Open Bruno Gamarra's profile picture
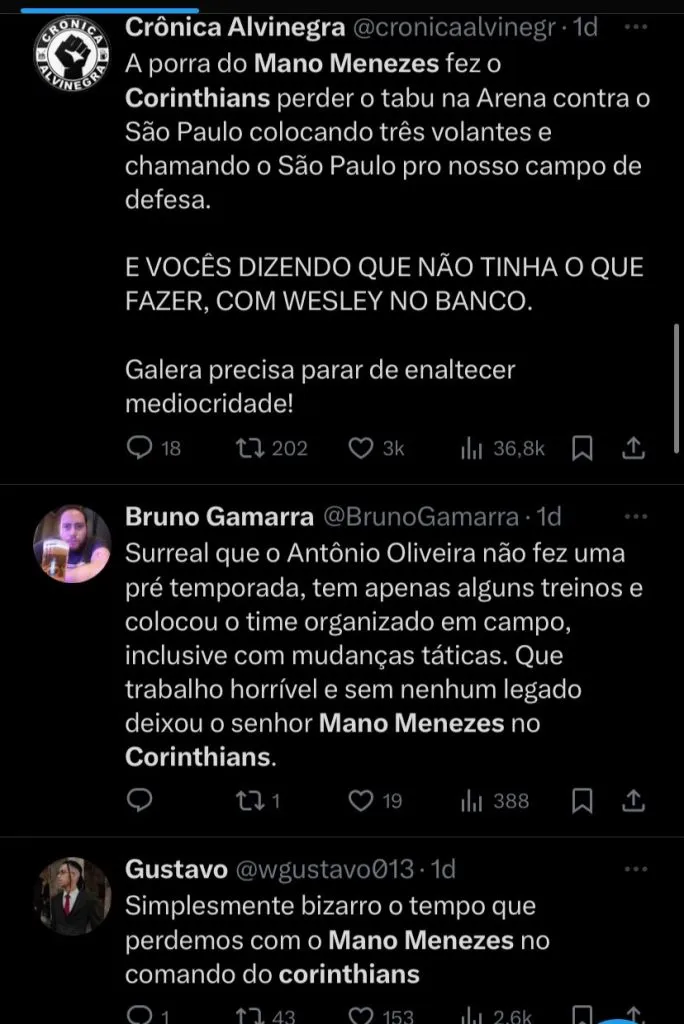The width and height of the screenshot is (684, 1024). click(x=72, y=543)
